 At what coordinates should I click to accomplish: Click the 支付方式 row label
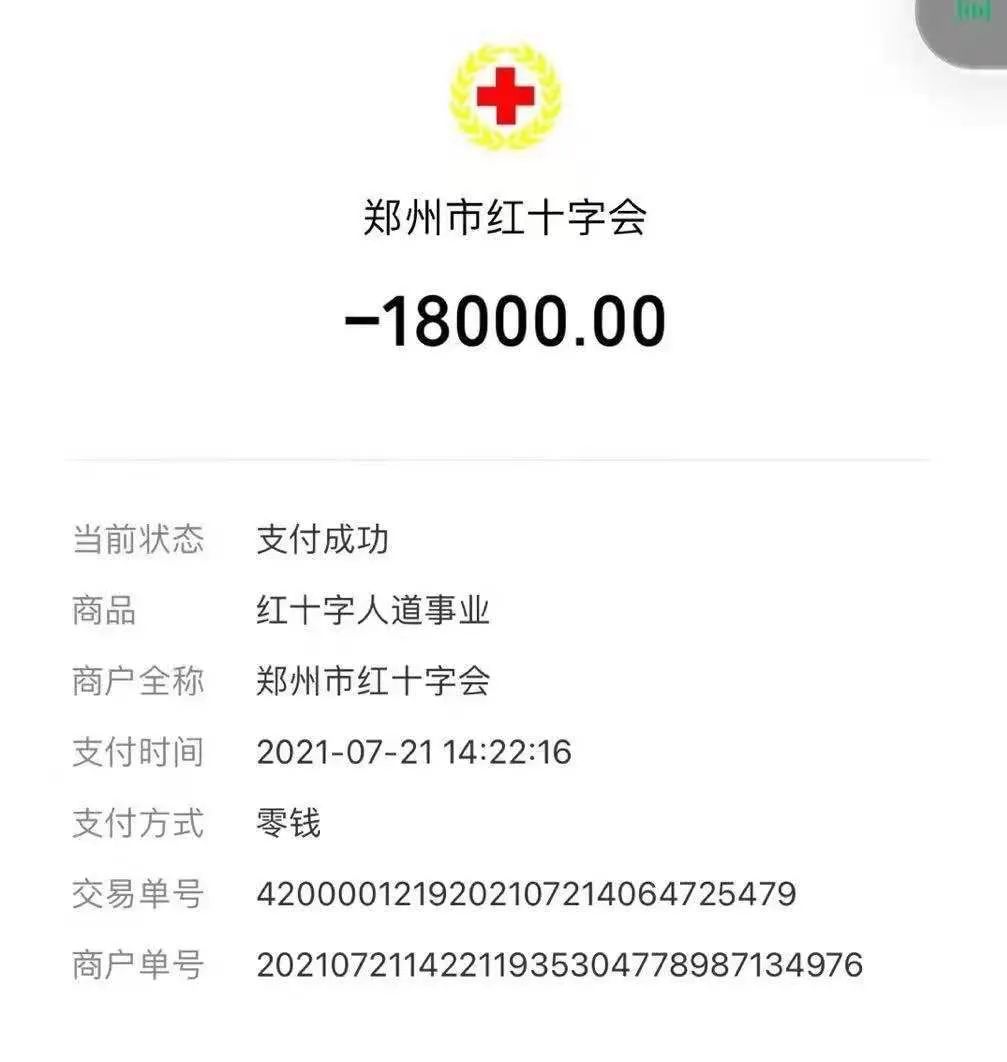coord(138,821)
